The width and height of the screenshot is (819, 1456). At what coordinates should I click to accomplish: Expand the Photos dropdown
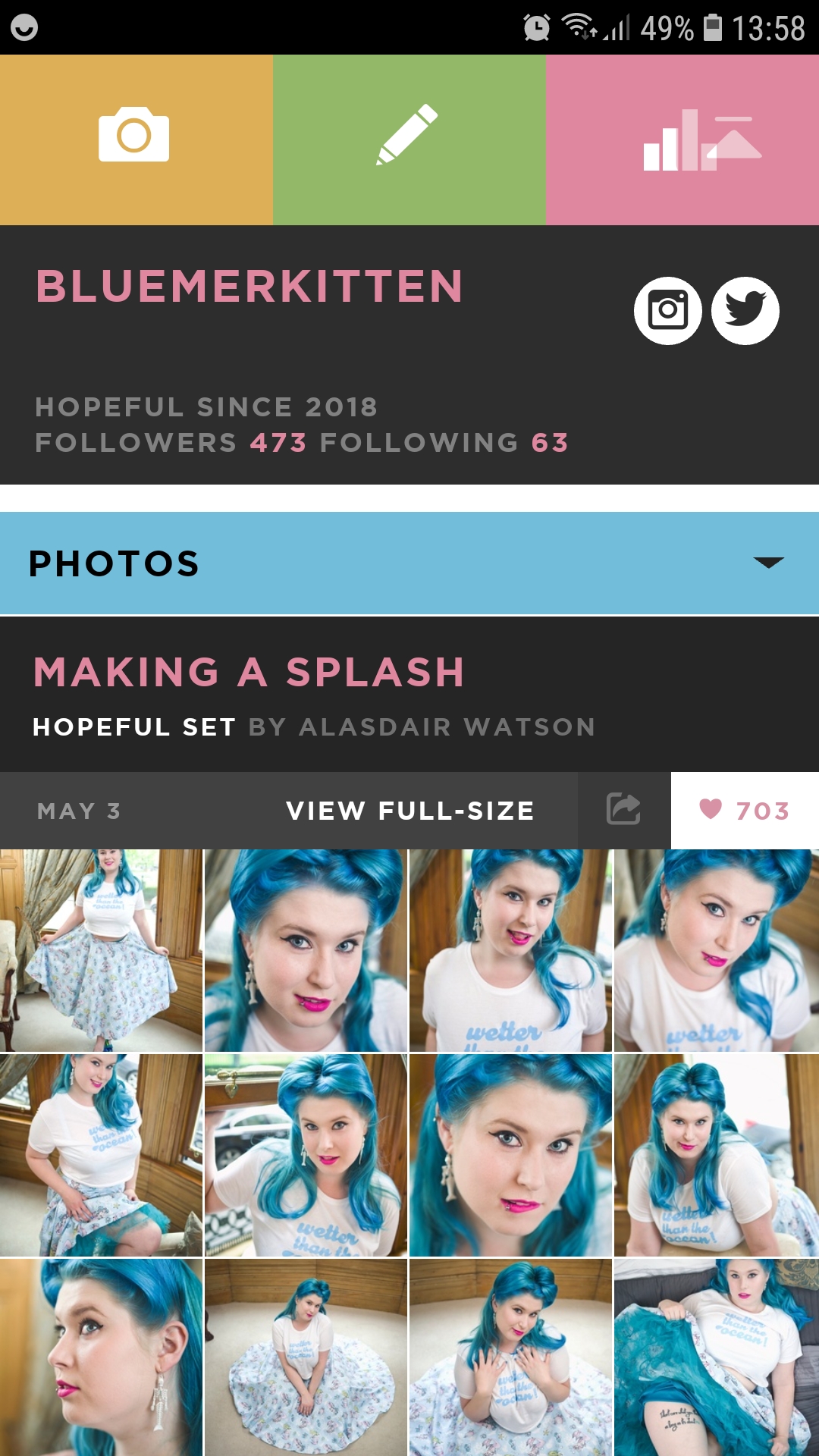click(x=767, y=563)
